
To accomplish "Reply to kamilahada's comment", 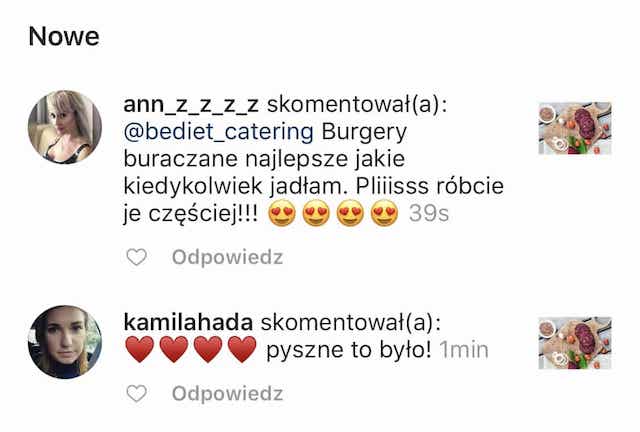I will tap(227, 394).
